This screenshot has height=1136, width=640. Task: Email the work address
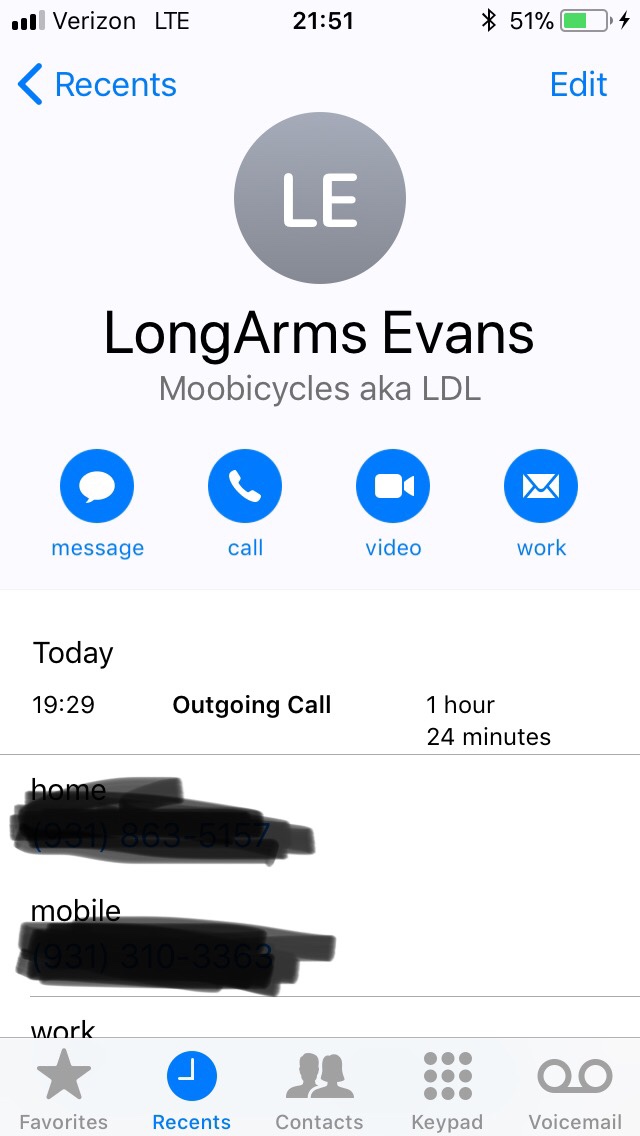pyautogui.click(x=541, y=487)
